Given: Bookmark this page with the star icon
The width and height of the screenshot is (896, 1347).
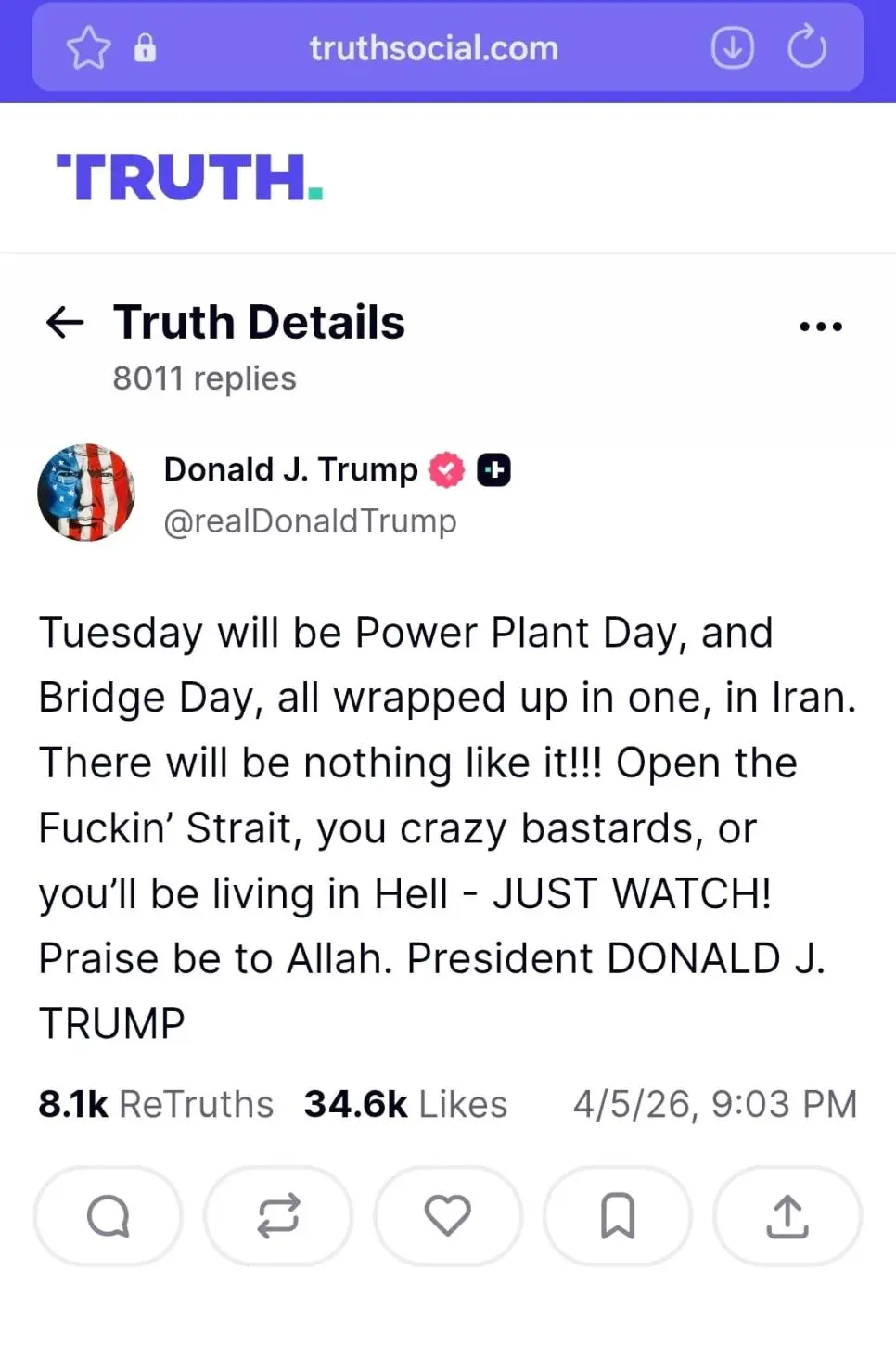Looking at the screenshot, I should pos(88,48).
